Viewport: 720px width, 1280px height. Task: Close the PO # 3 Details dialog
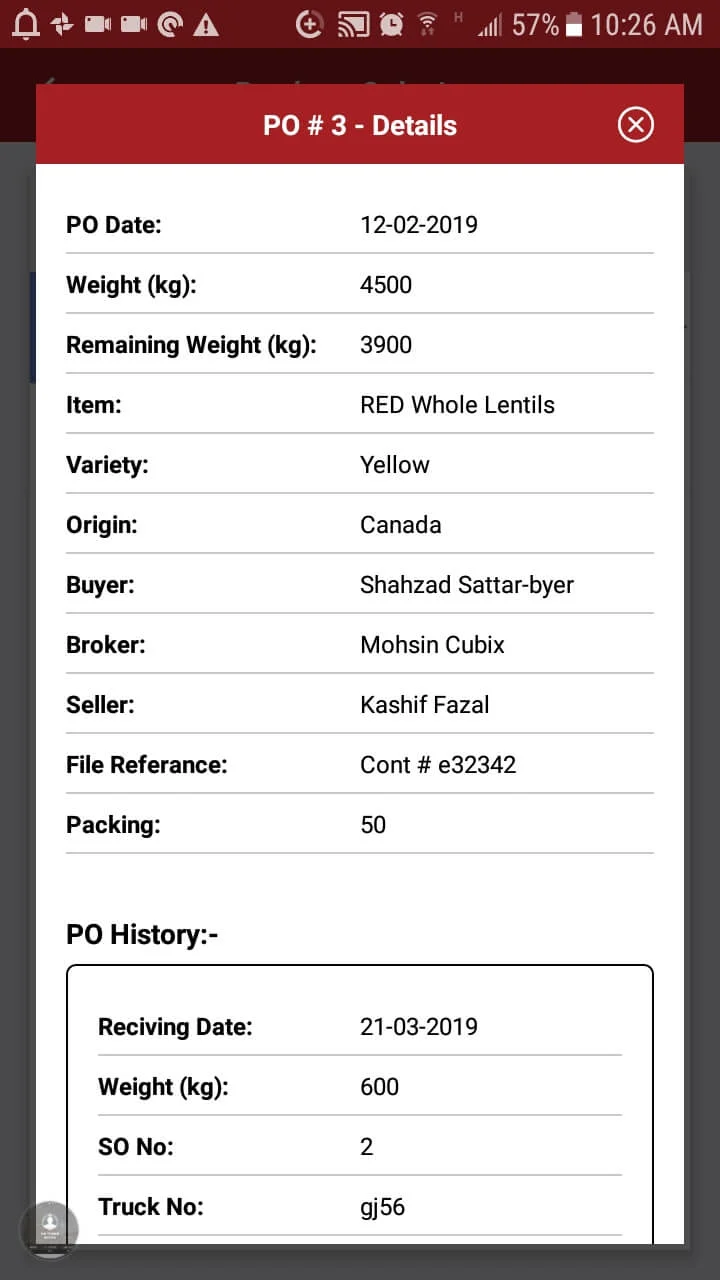tap(635, 125)
